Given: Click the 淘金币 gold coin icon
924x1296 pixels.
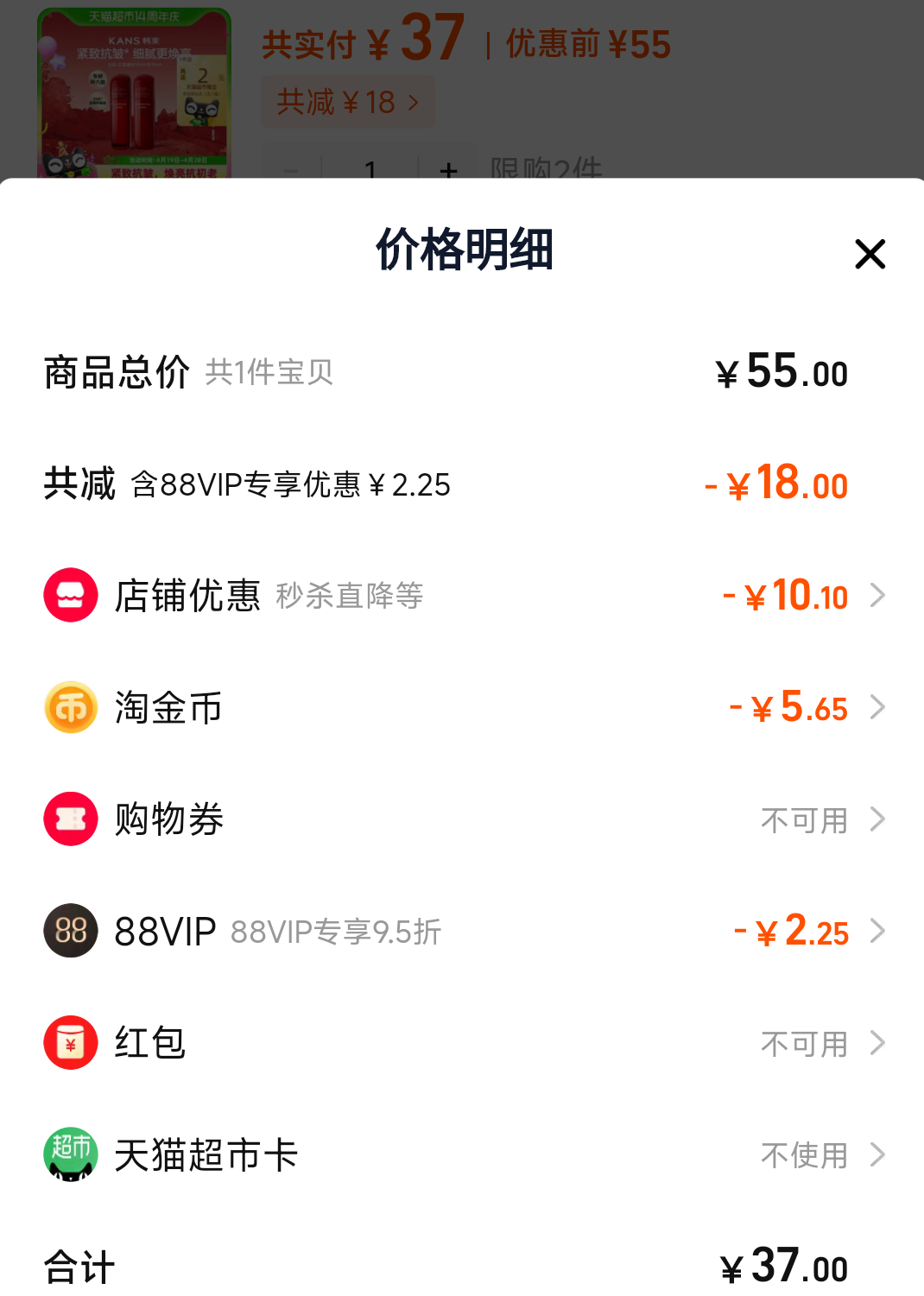Looking at the screenshot, I should (x=70, y=706).
